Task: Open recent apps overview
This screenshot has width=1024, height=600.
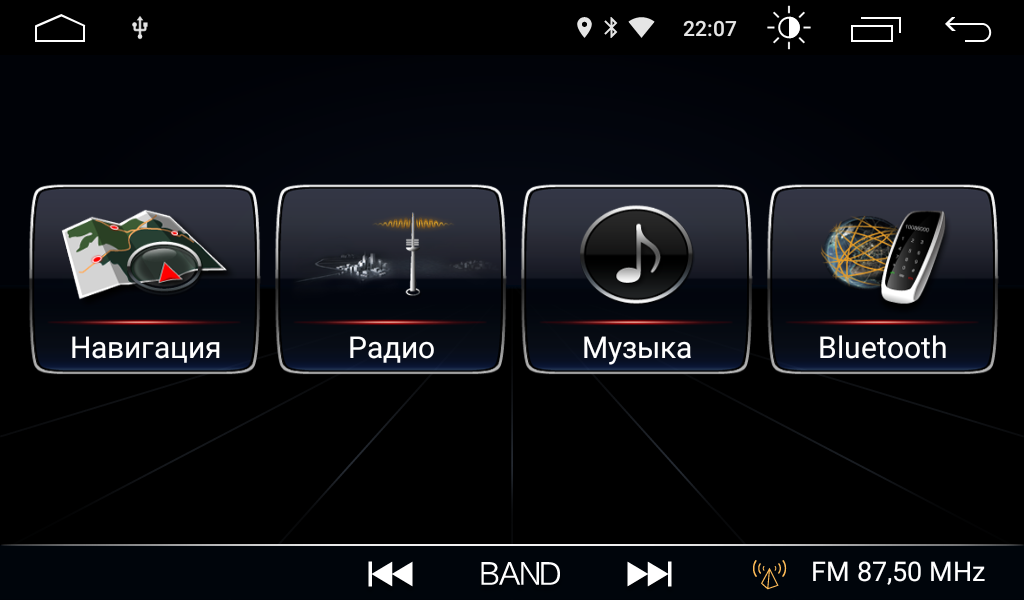Action: [875, 29]
